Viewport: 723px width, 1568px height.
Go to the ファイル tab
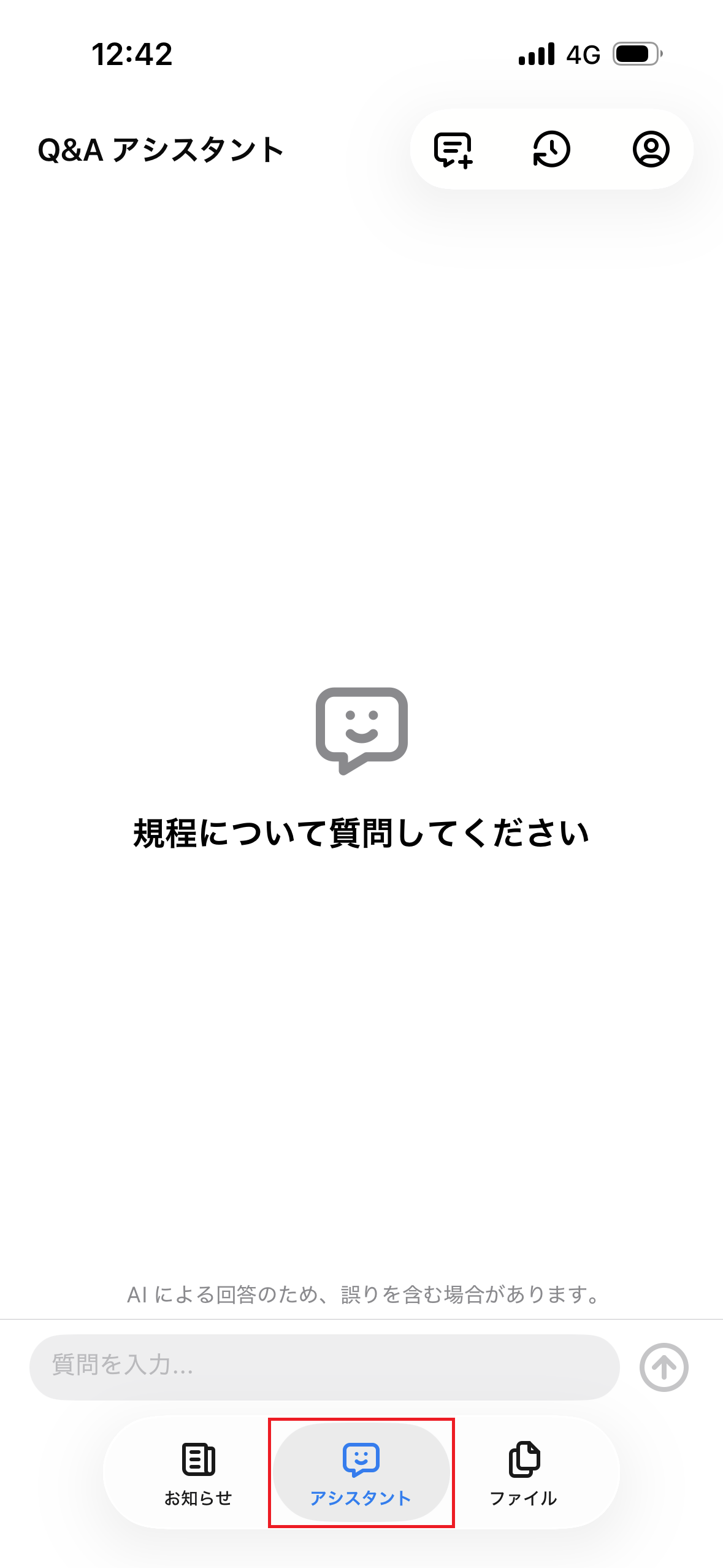tap(524, 1474)
